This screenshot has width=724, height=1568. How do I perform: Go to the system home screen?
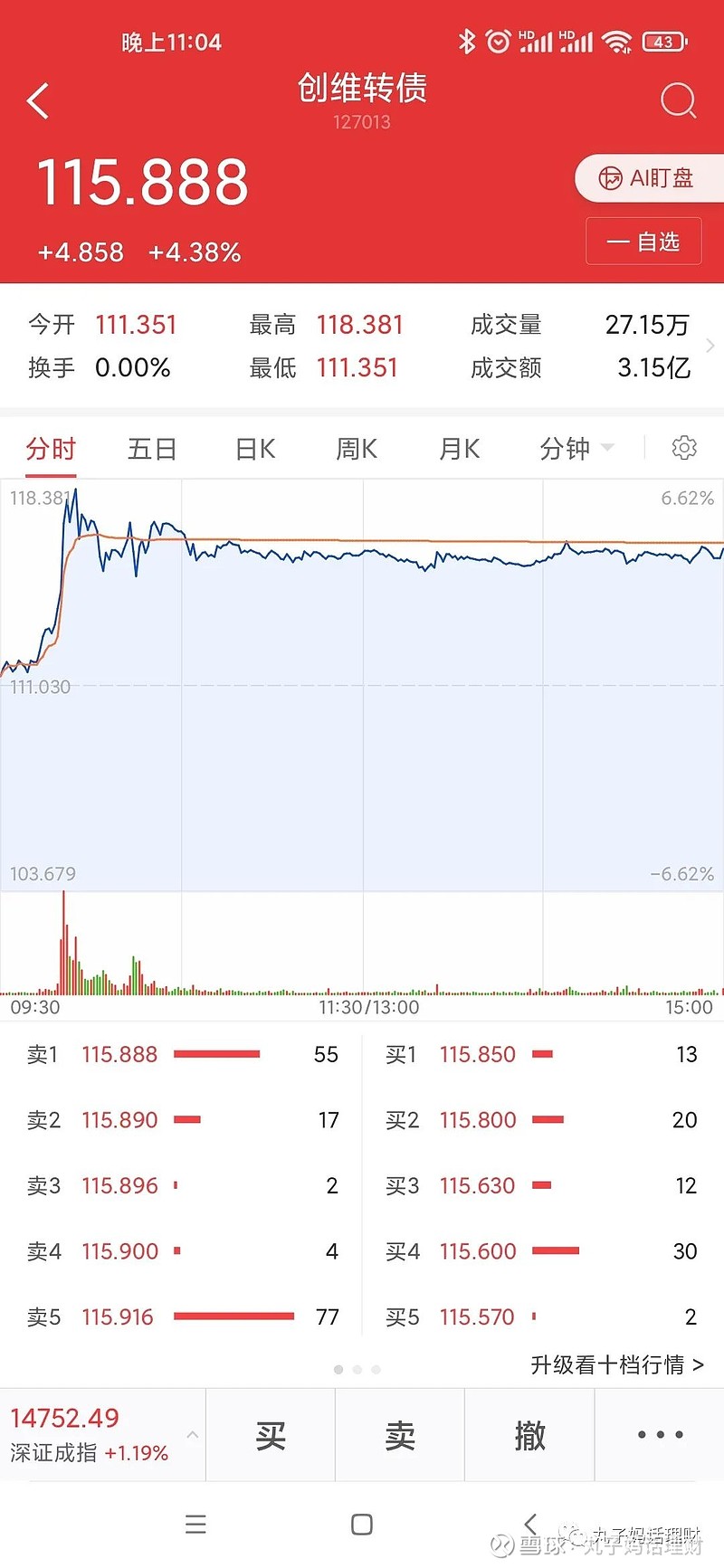coord(362,1525)
